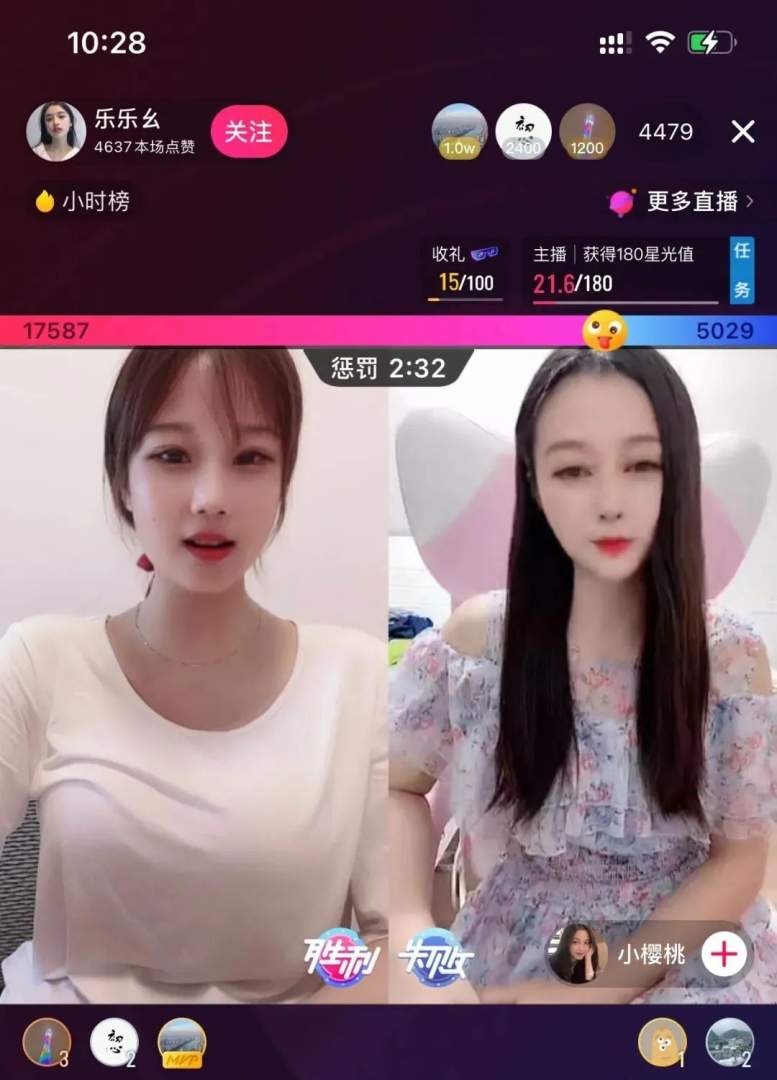
Task: Open opponent 小樱桃's avatar
Action: tap(577, 954)
